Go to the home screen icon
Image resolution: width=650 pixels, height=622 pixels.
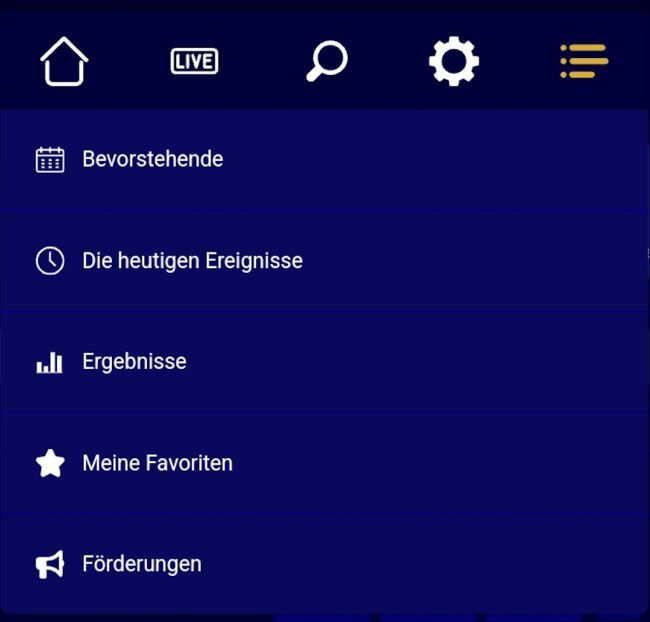click(x=64, y=62)
